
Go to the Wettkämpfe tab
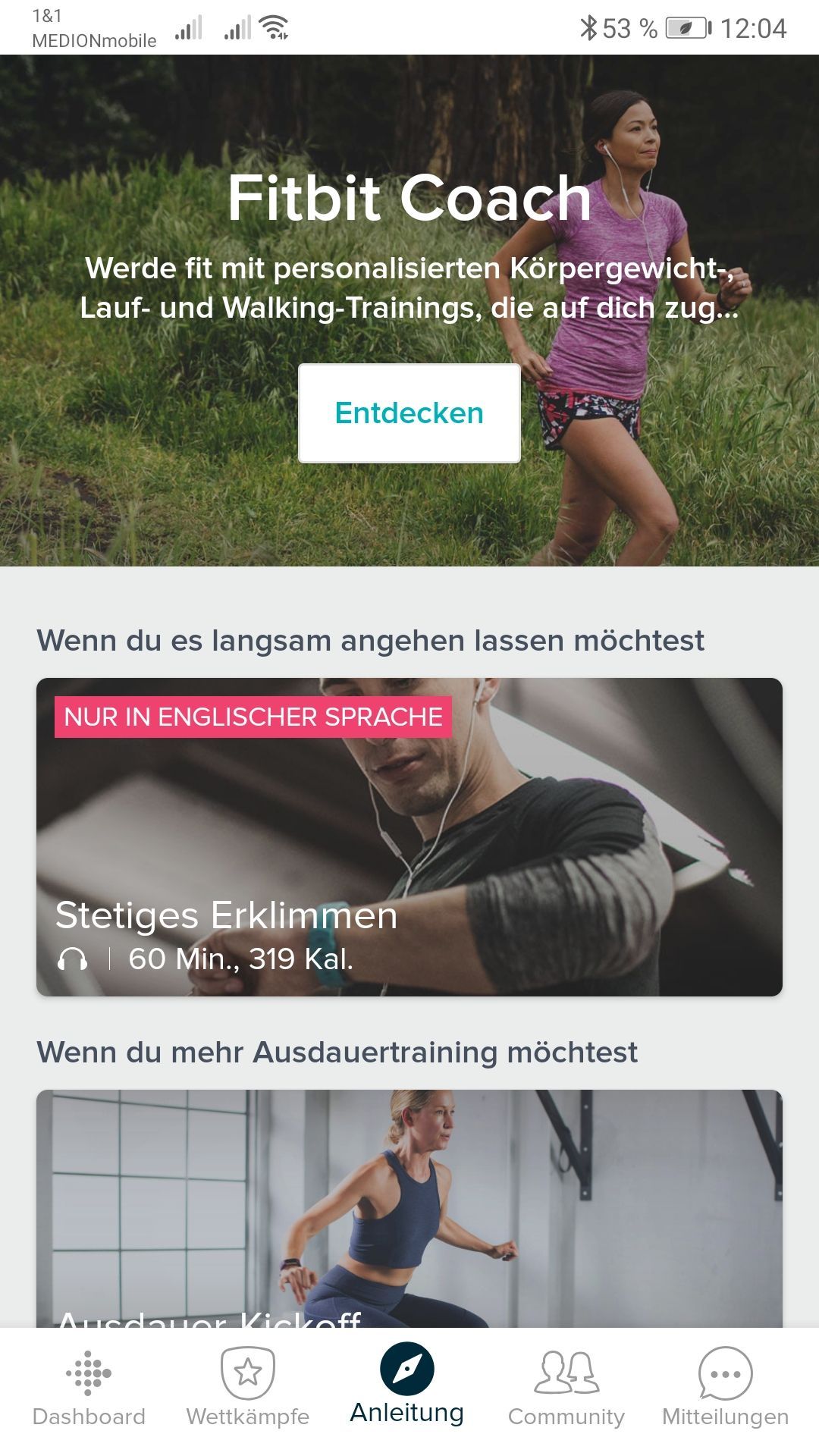coord(248,1389)
